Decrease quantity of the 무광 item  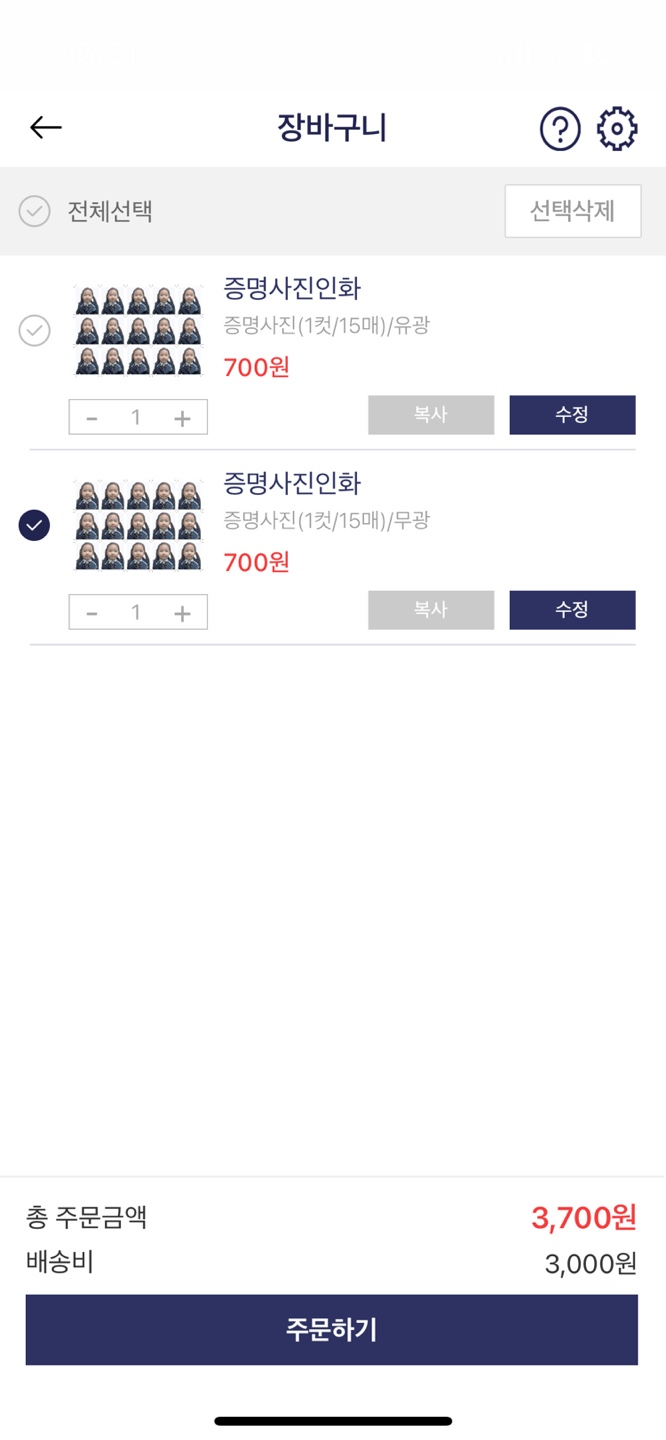click(x=92, y=613)
